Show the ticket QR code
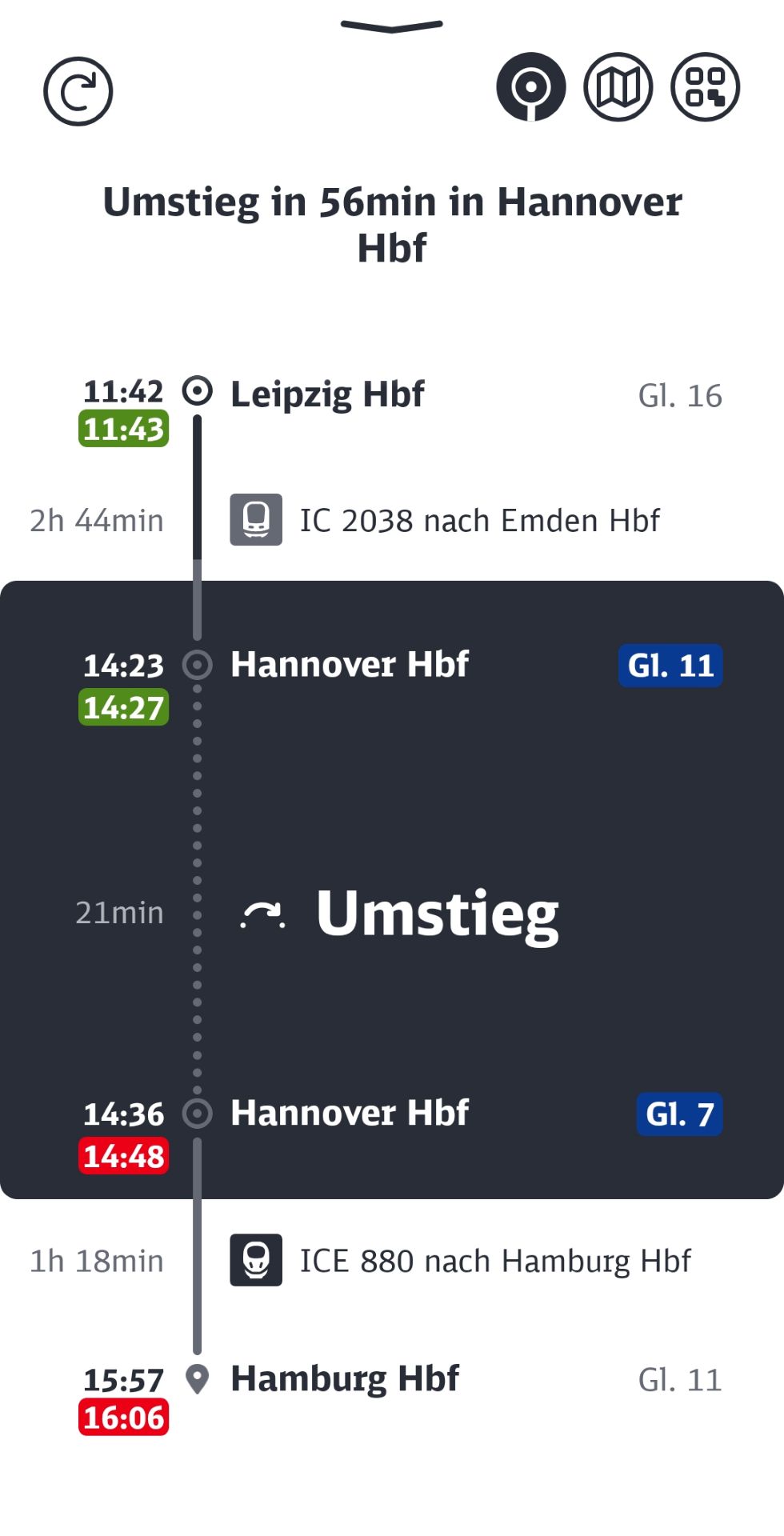 coord(705,86)
